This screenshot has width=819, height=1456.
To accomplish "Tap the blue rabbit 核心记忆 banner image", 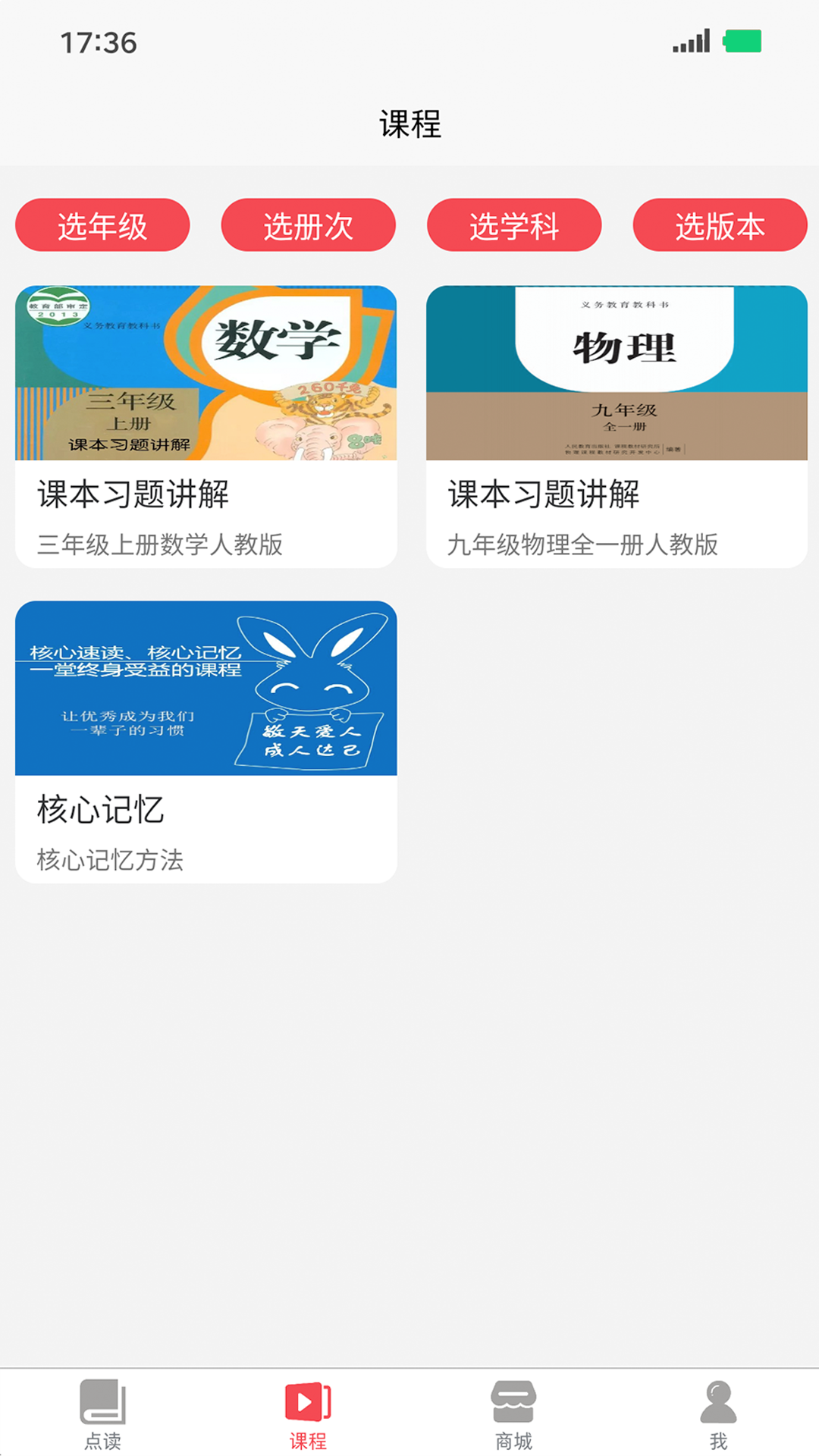I will [205, 689].
